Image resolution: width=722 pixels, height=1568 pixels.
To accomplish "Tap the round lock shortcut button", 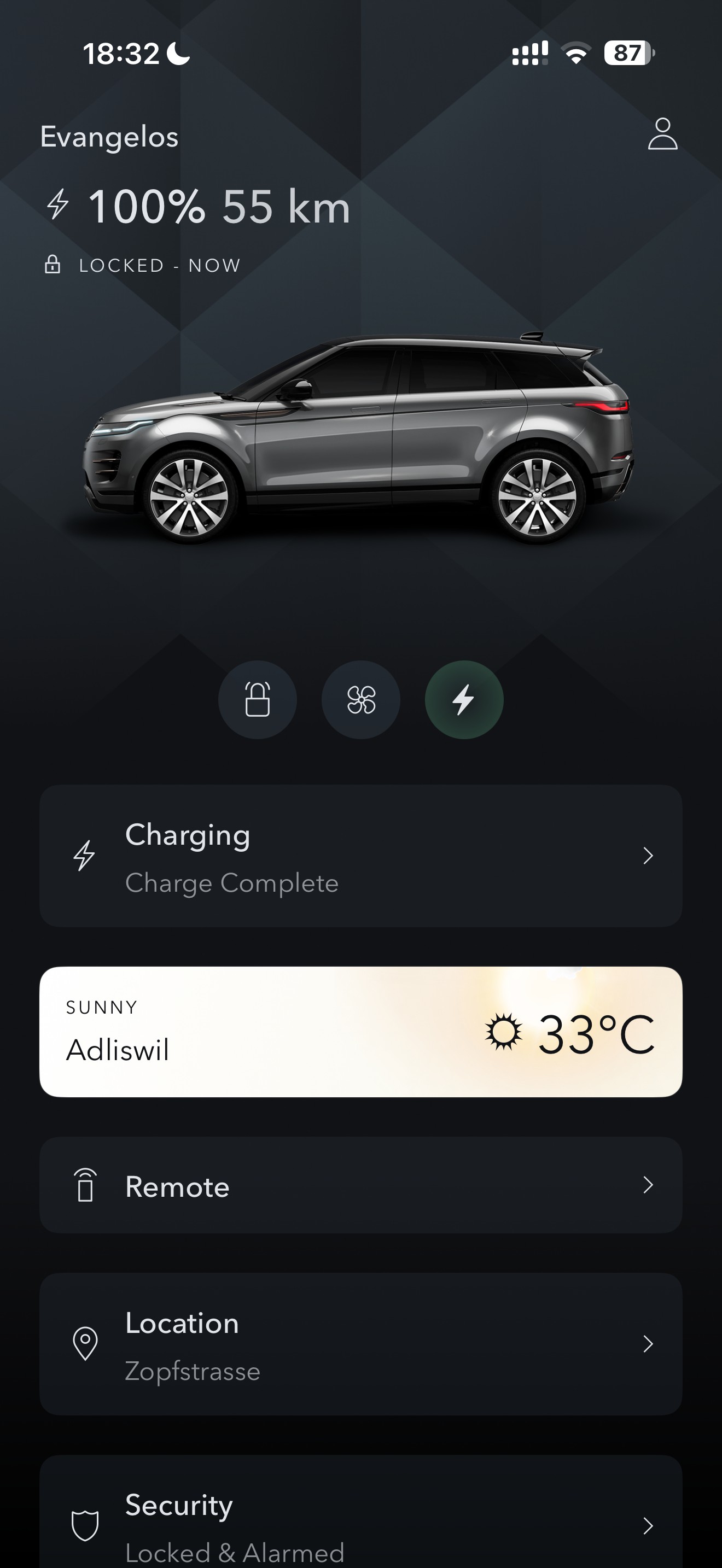I will (258, 699).
